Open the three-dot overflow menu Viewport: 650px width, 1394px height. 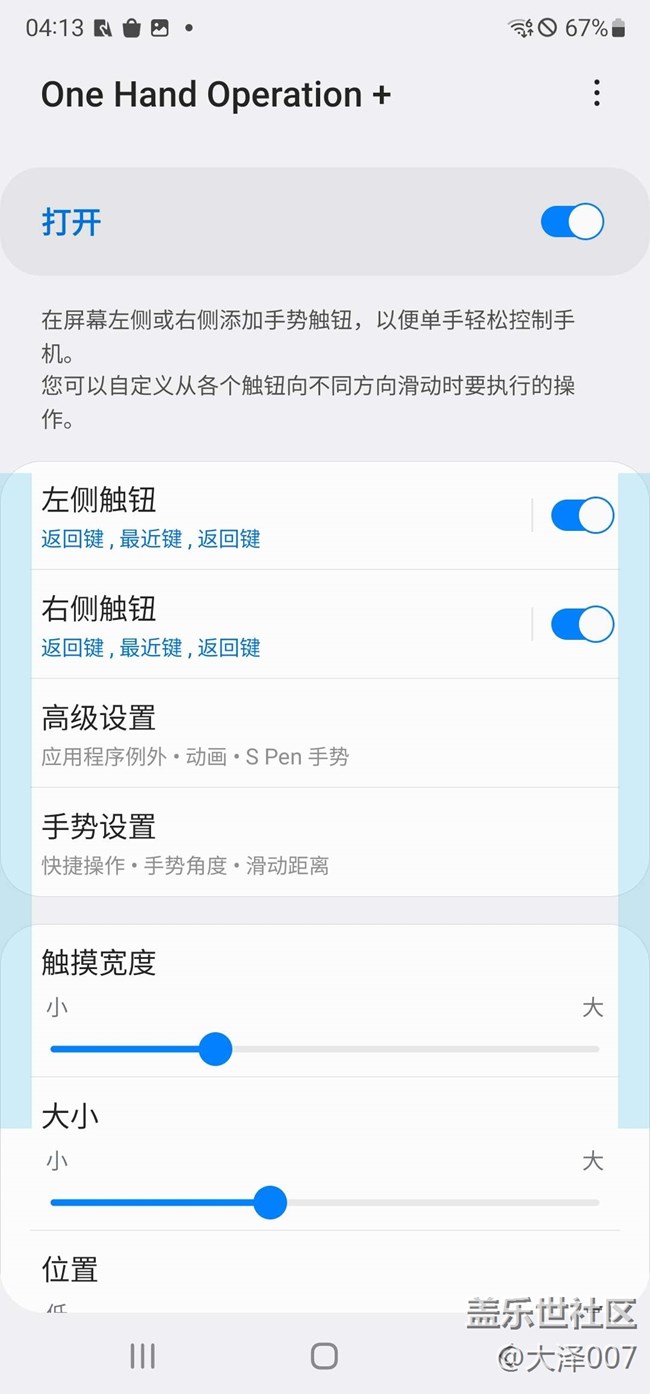597,93
